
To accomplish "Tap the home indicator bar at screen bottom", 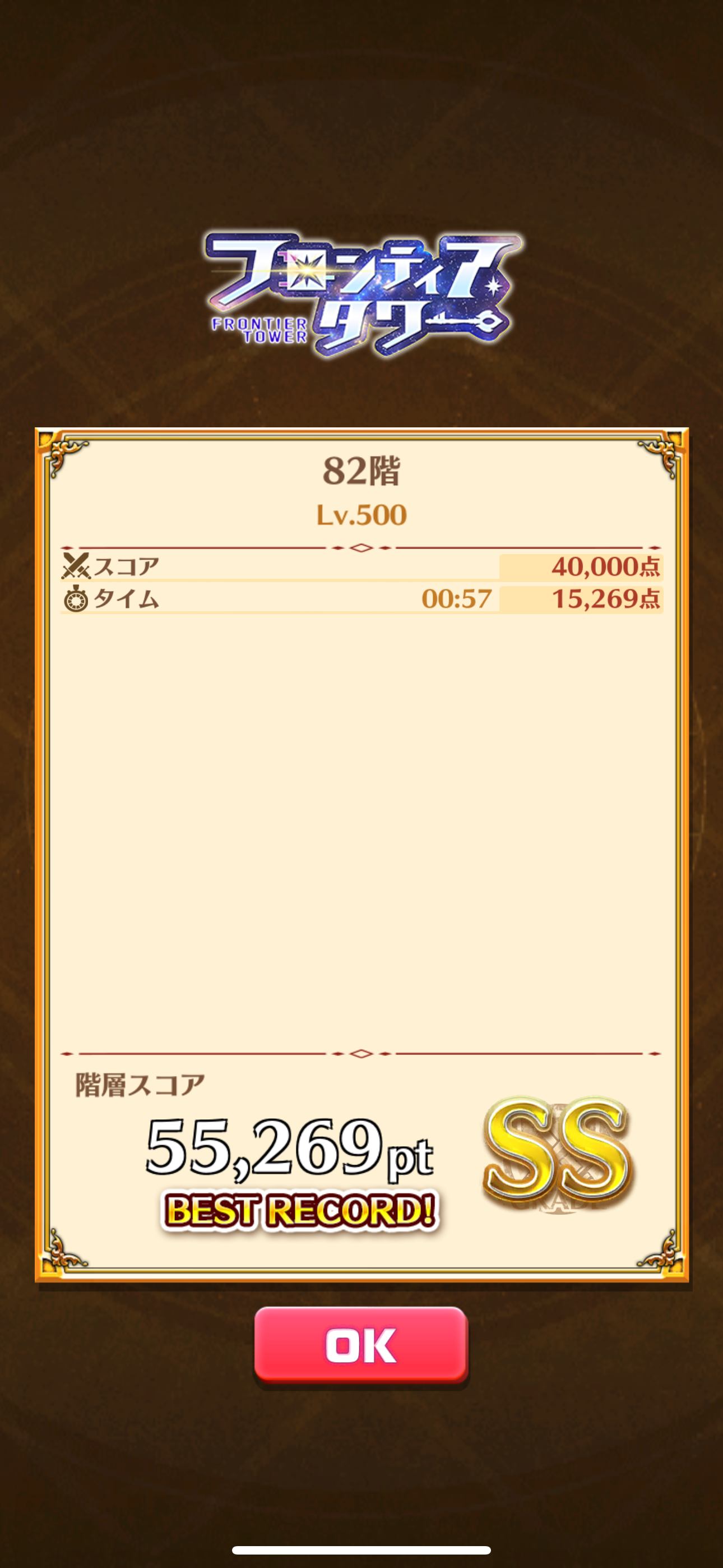I will pyautogui.click(x=361, y=1549).
